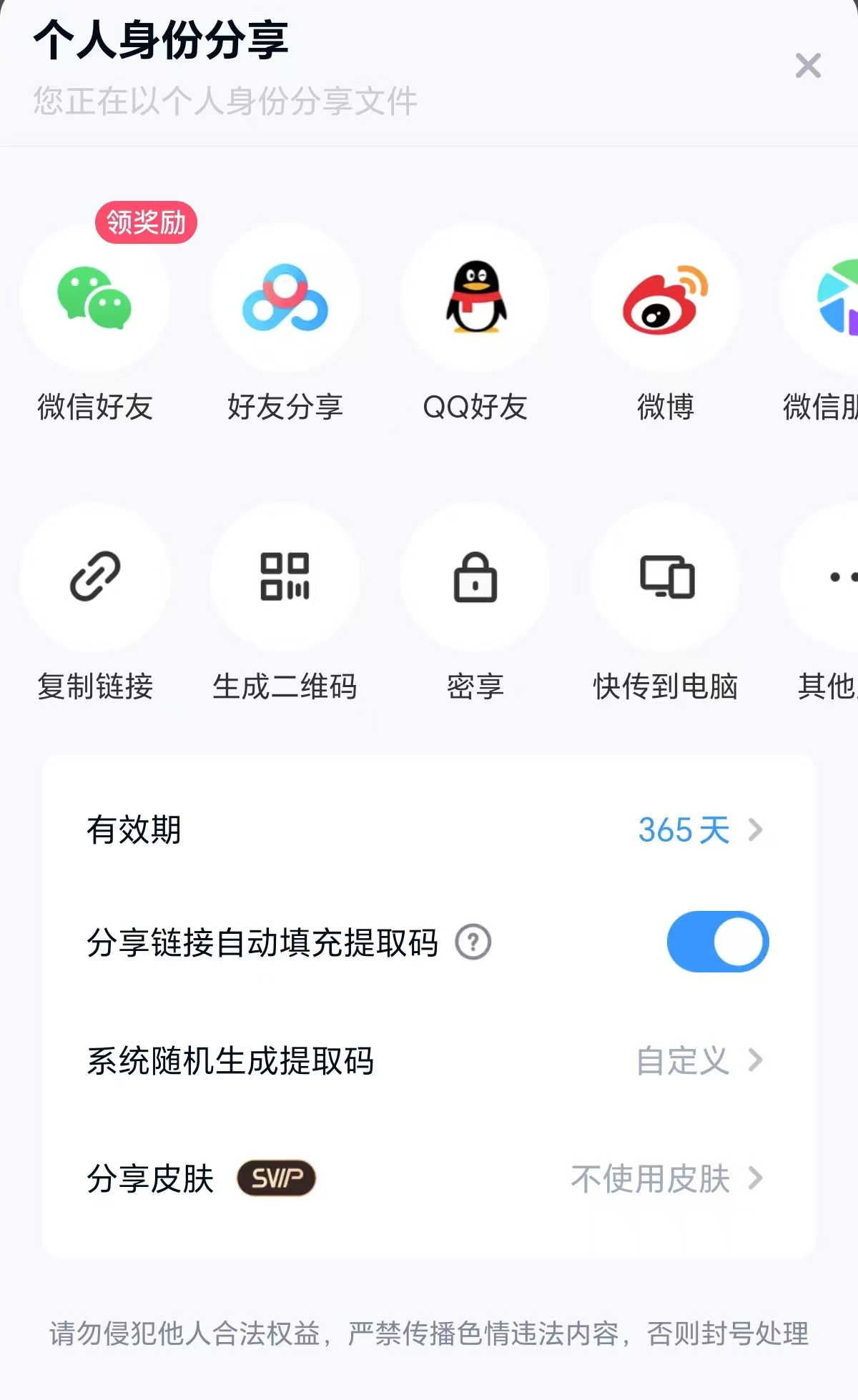This screenshot has width=858, height=1400.
Task: Share to QQ好友
Action: click(x=475, y=297)
